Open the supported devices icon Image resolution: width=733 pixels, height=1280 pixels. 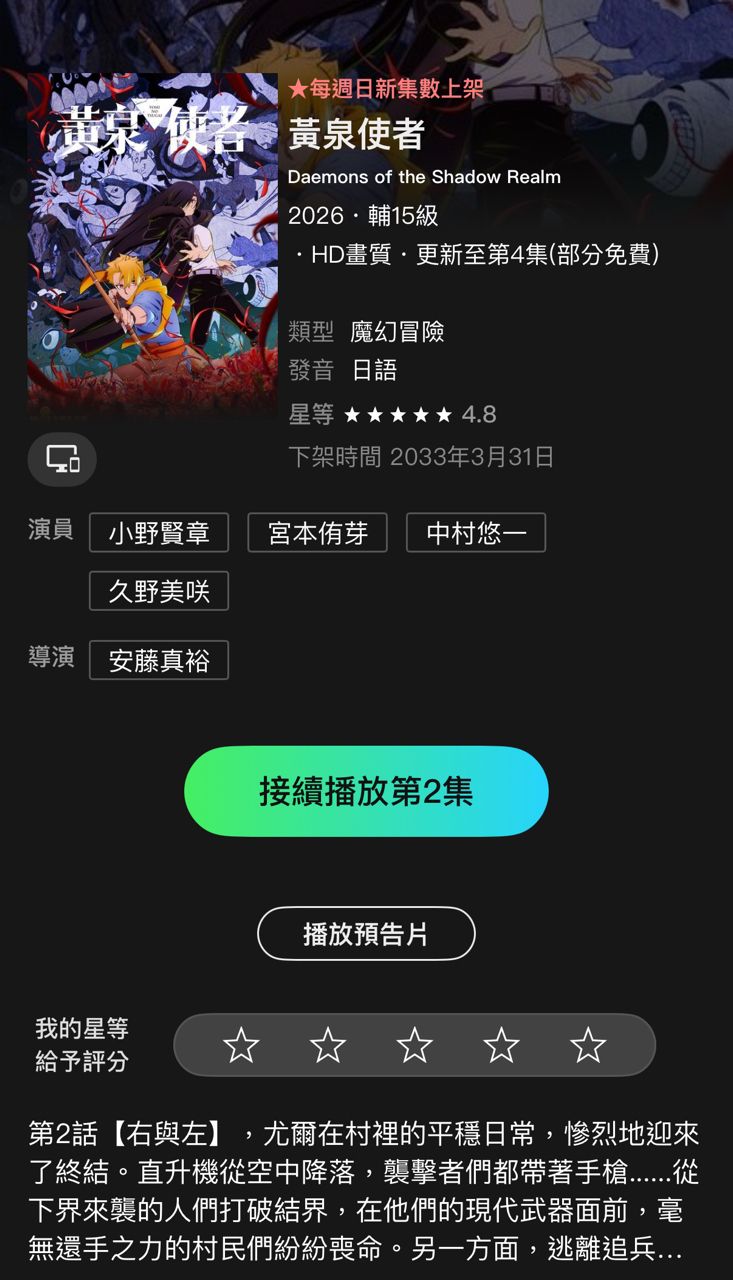pos(62,459)
